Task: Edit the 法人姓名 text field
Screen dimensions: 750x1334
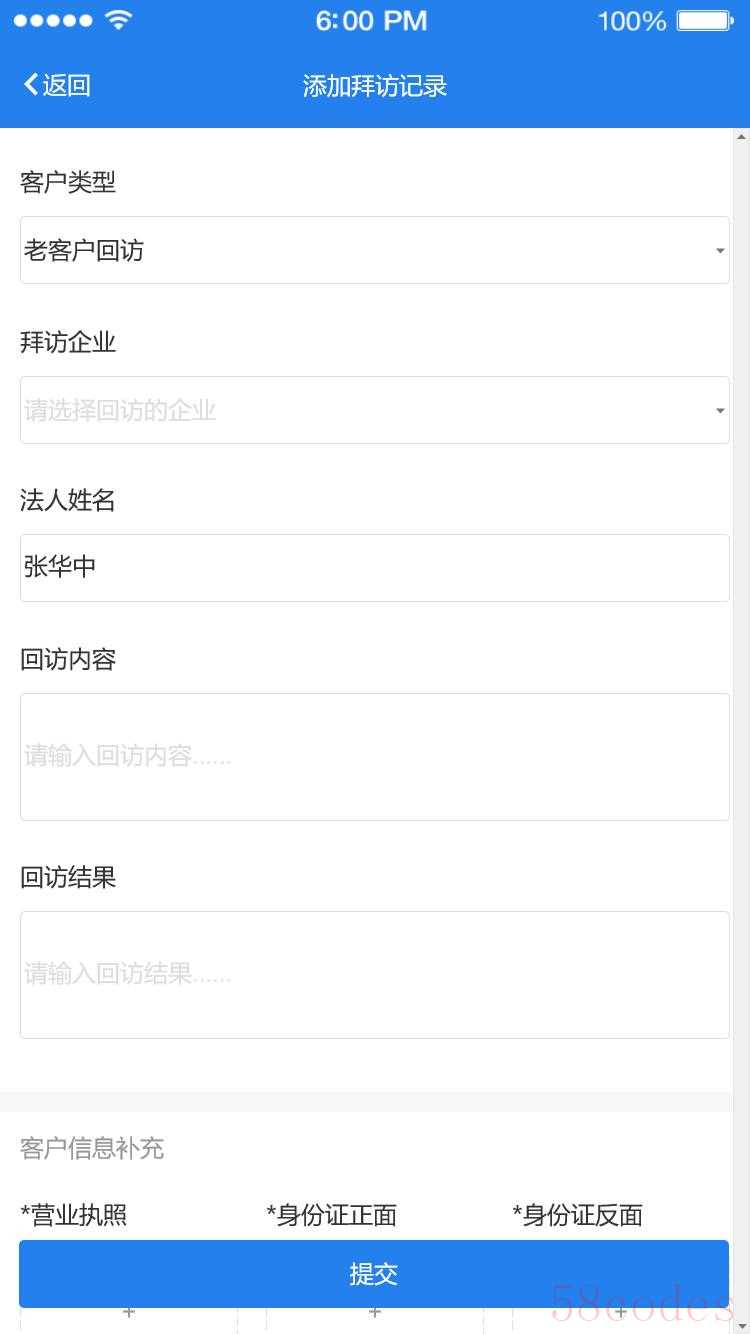Action: point(374,568)
